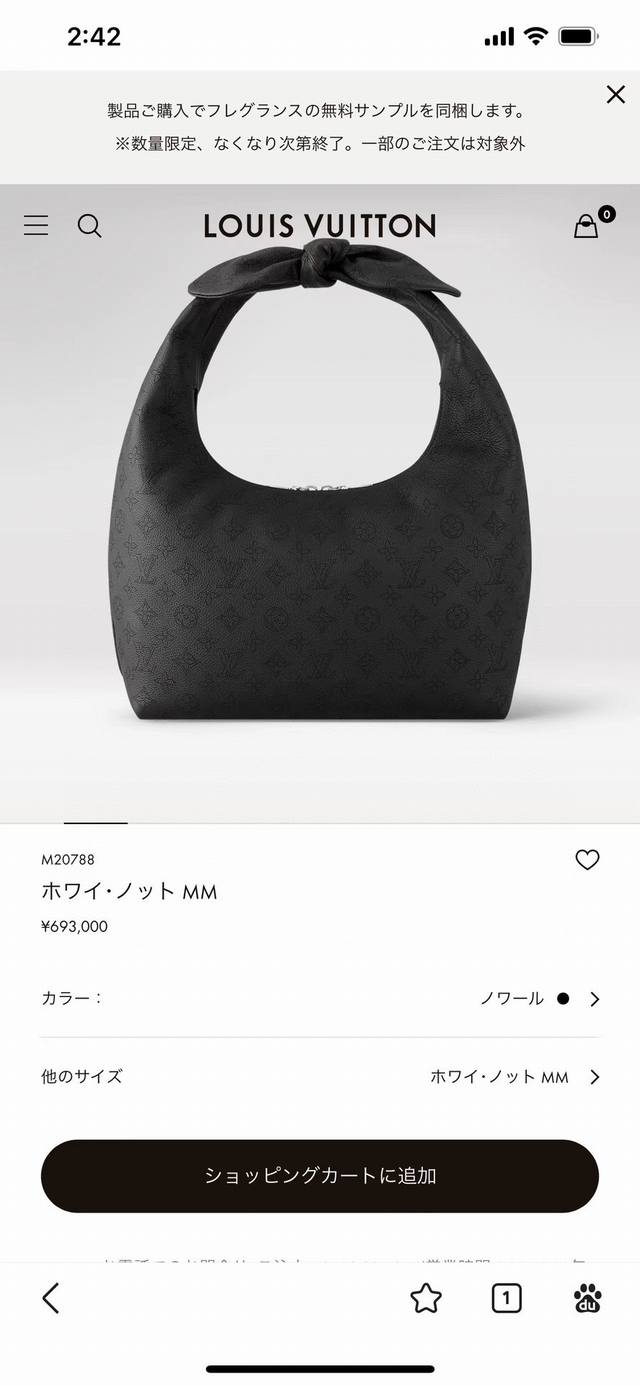Open the カラー color selection row
640x1385 pixels.
point(320,998)
